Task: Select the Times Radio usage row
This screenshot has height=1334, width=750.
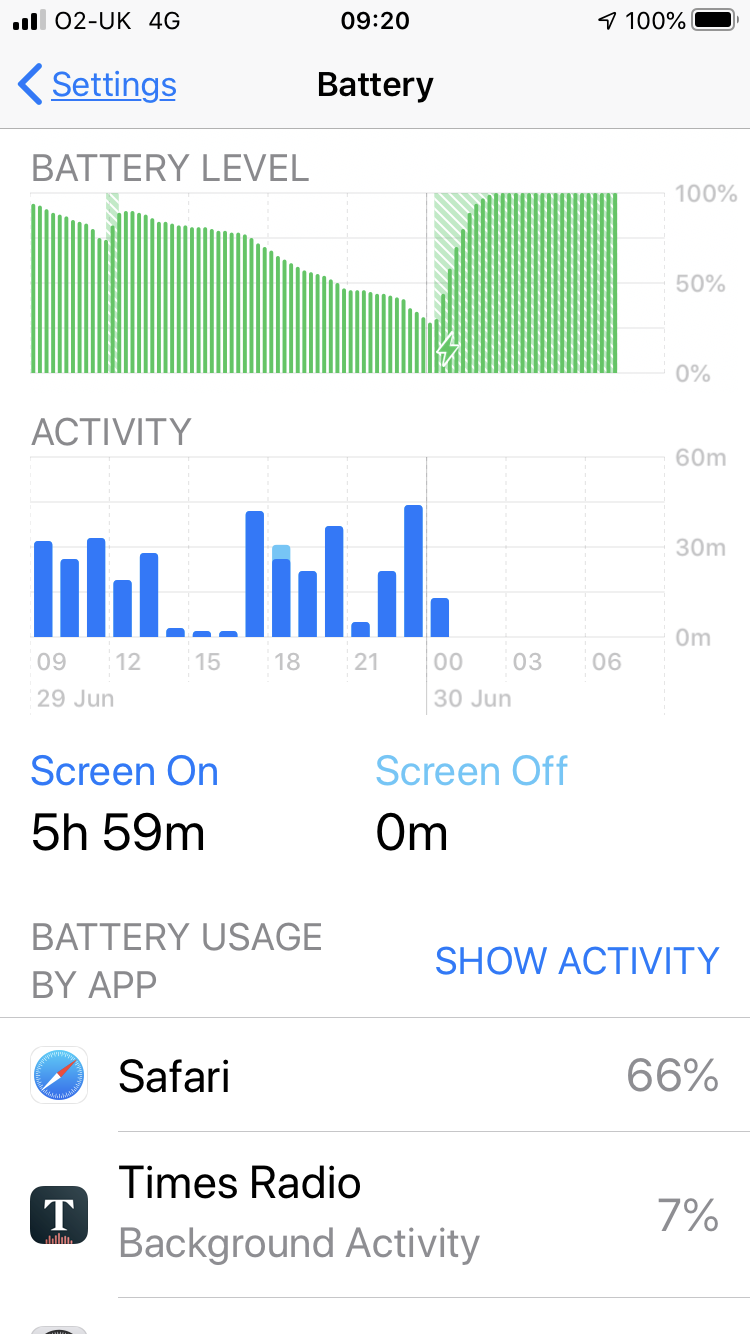Action: pyautogui.click(x=375, y=1214)
